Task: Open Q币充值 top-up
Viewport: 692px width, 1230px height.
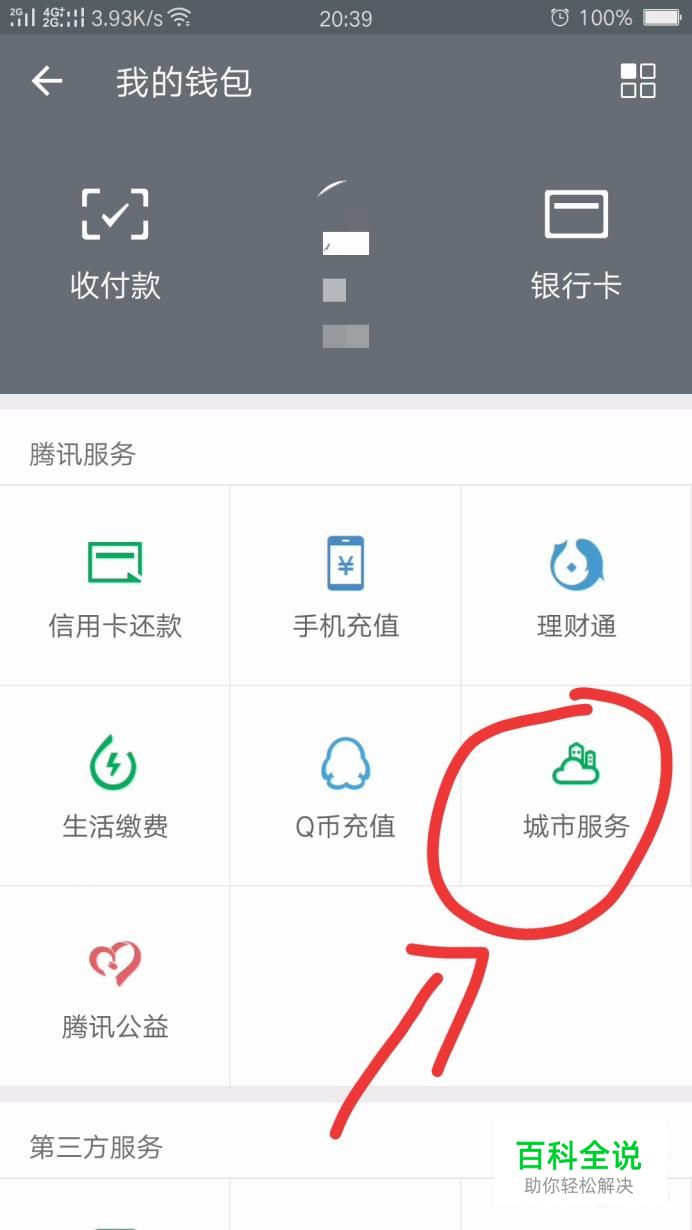Action: pyautogui.click(x=346, y=786)
